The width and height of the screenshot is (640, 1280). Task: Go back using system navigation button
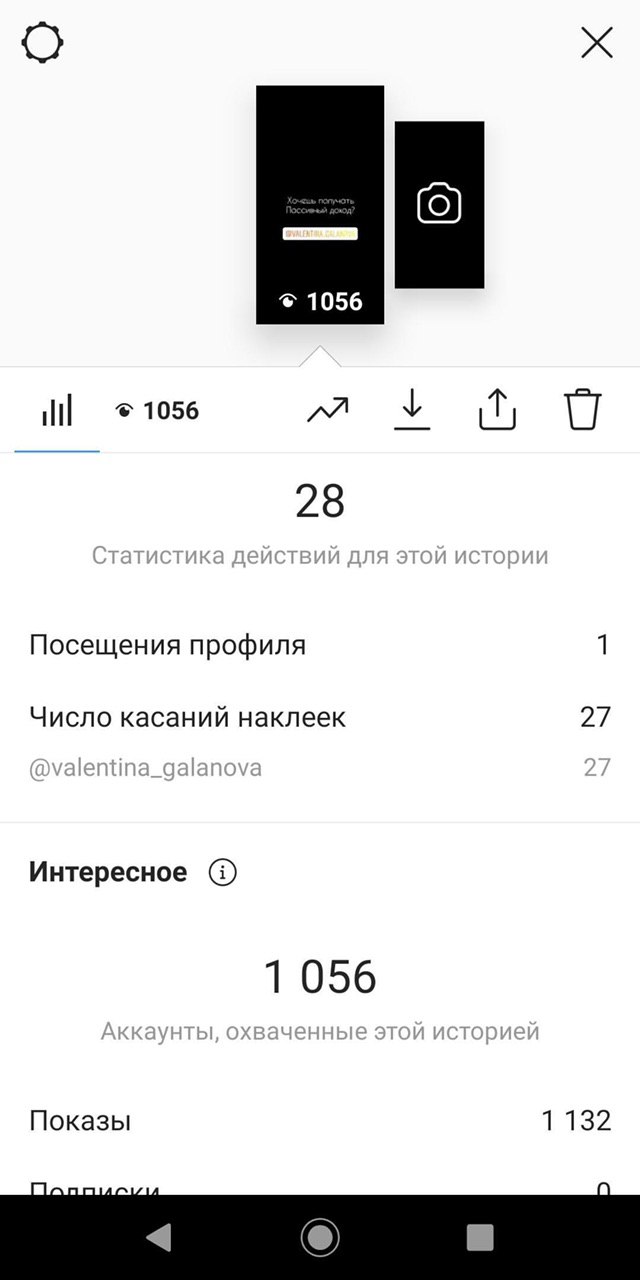[158, 1238]
